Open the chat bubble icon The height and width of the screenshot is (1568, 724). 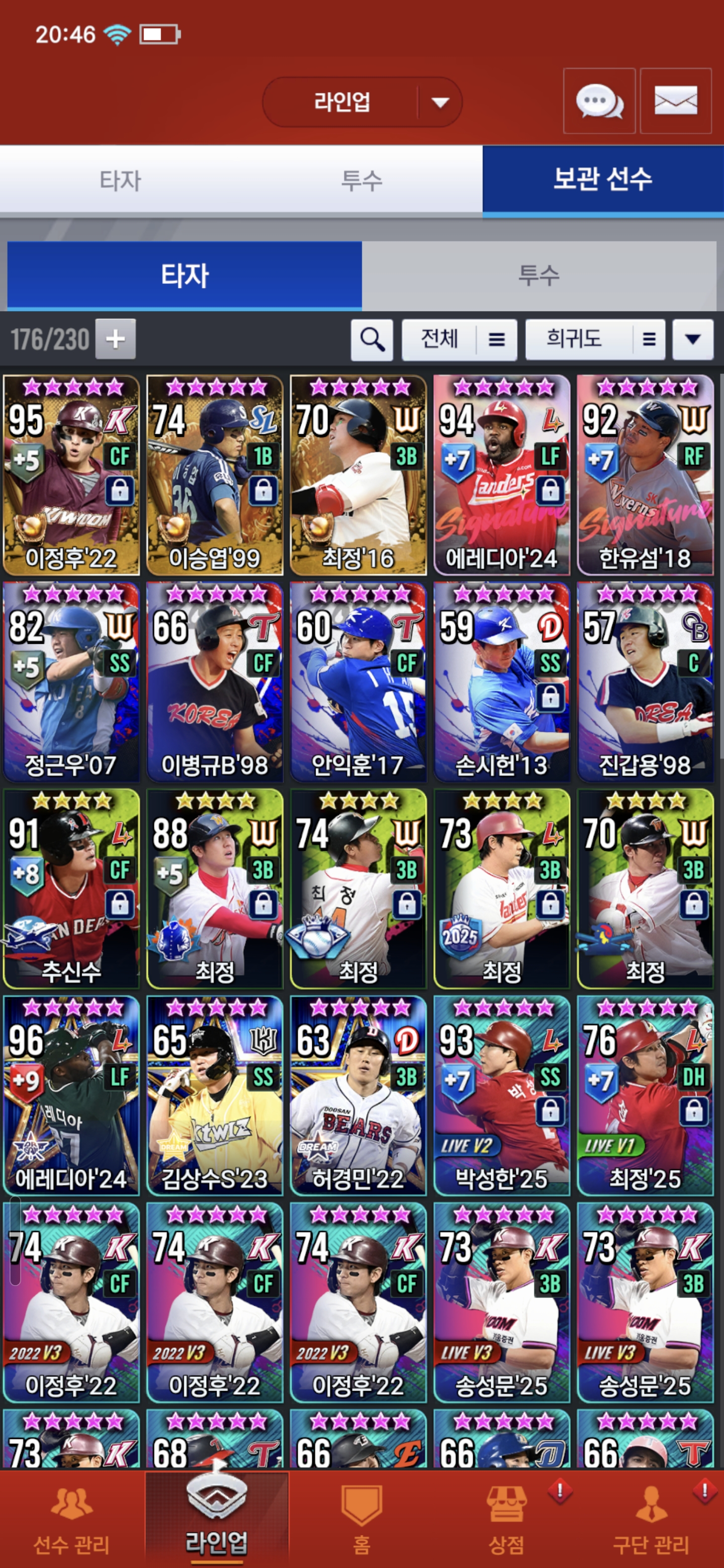pyautogui.click(x=599, y=101)
